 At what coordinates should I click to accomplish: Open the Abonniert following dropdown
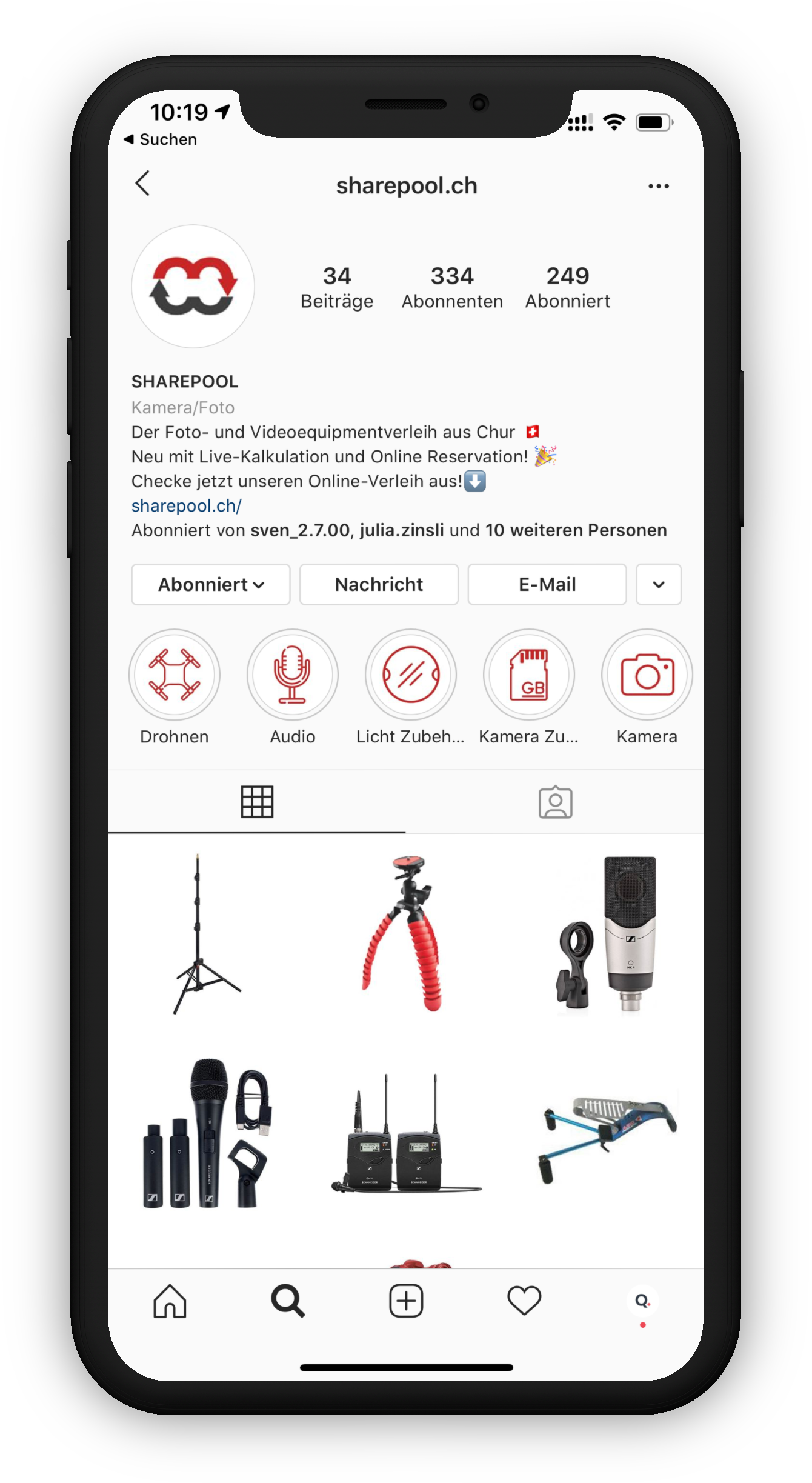(x=211, y=584)
